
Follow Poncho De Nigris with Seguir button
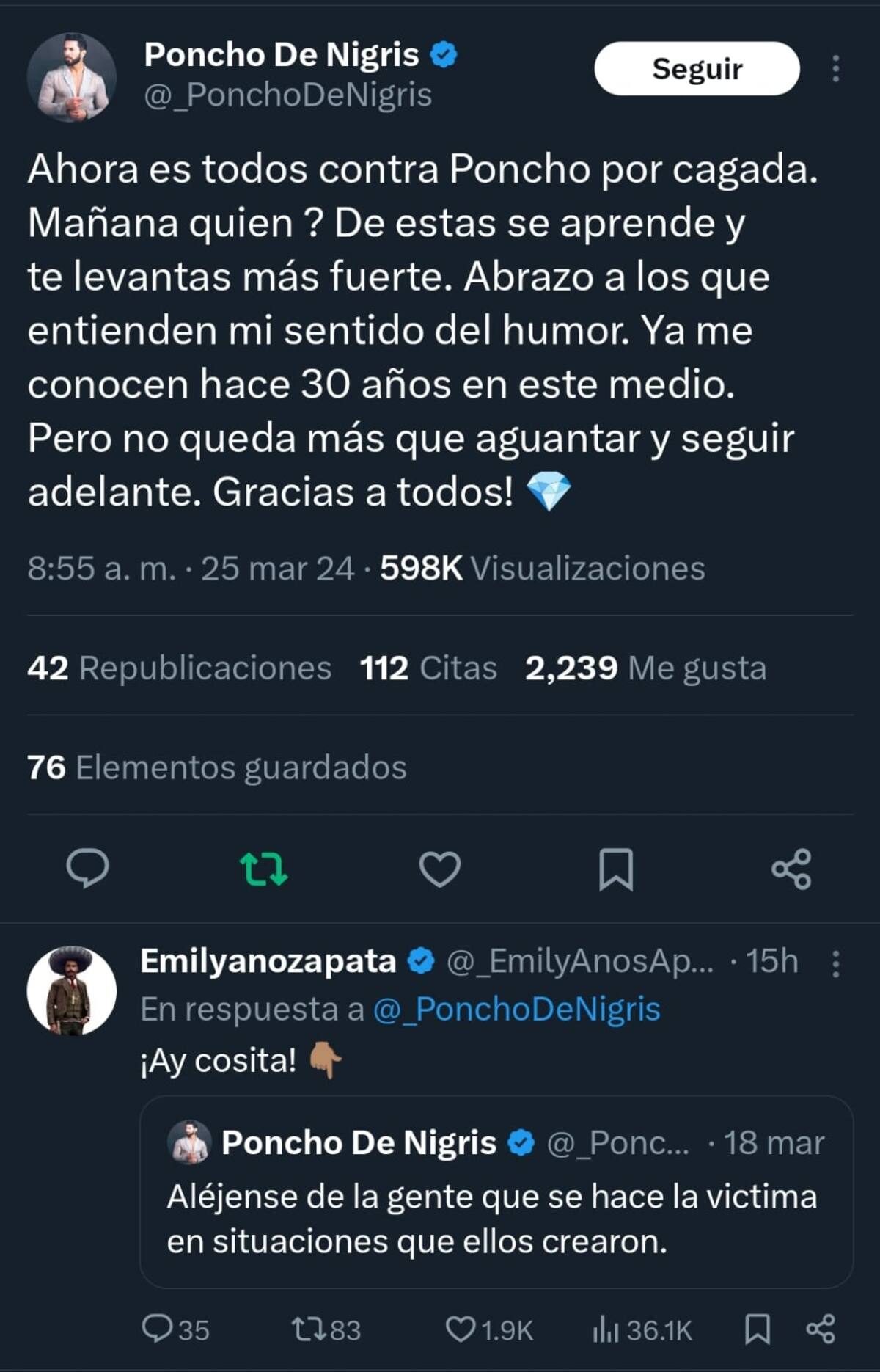click(x=696, y=68)
